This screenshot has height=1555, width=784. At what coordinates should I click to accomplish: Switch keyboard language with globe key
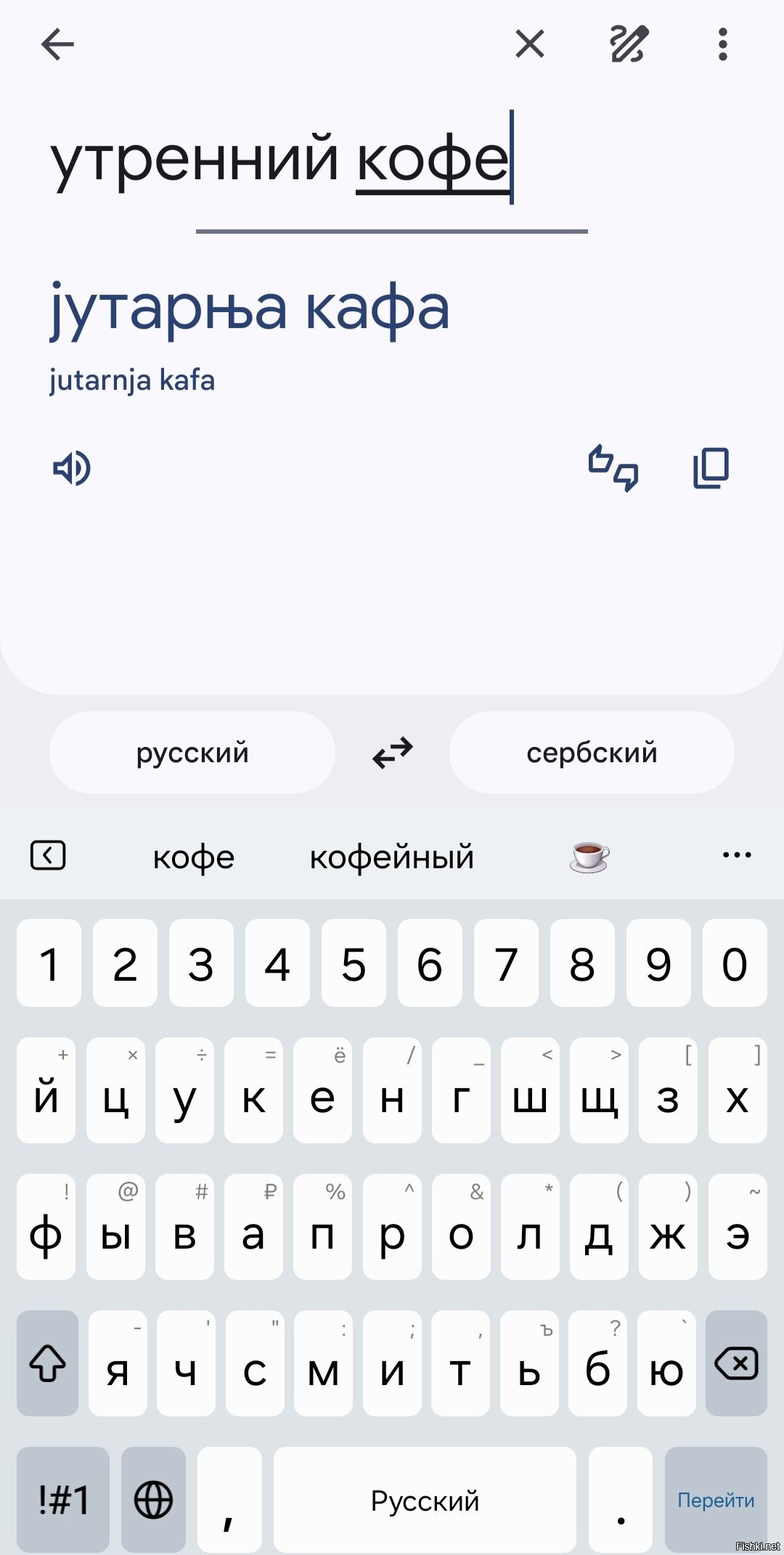153,1500
